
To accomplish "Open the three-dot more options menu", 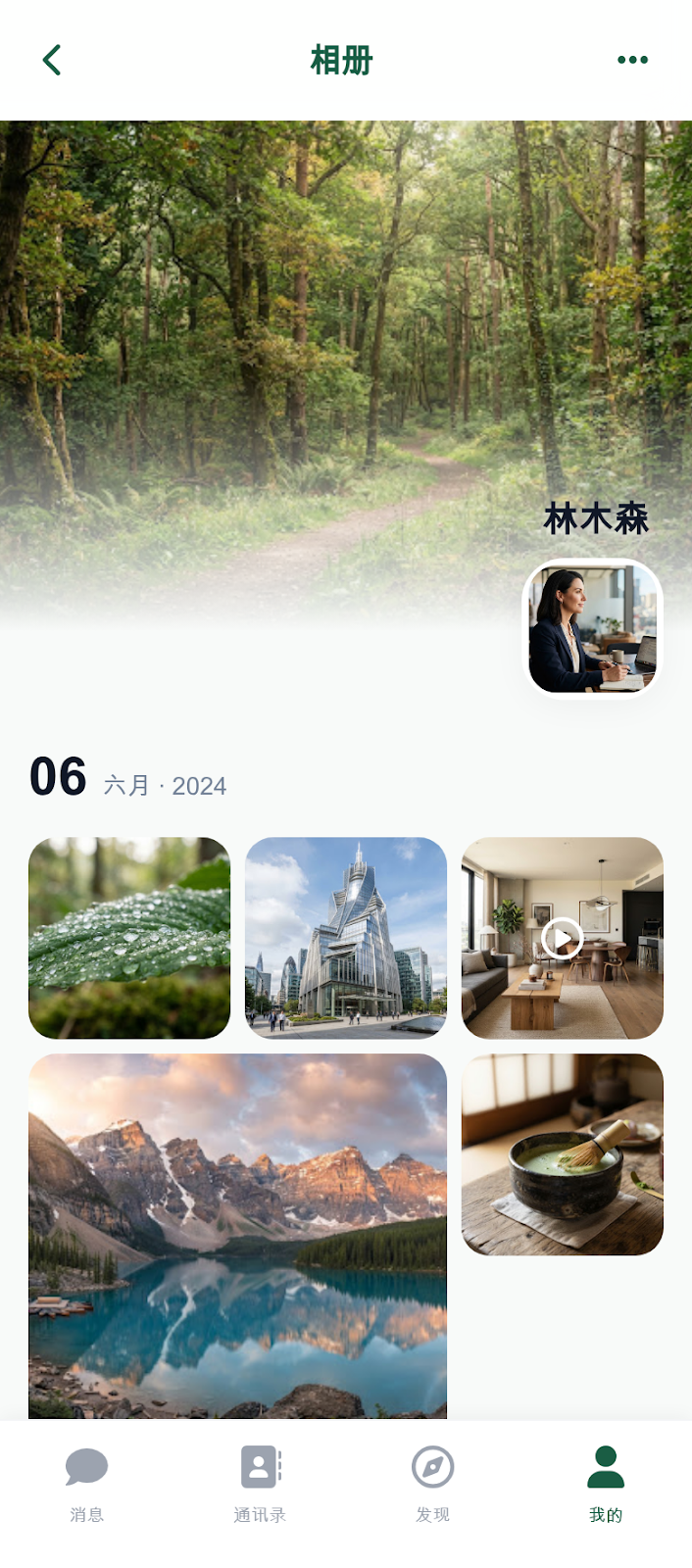I will [x=632, y=60].
